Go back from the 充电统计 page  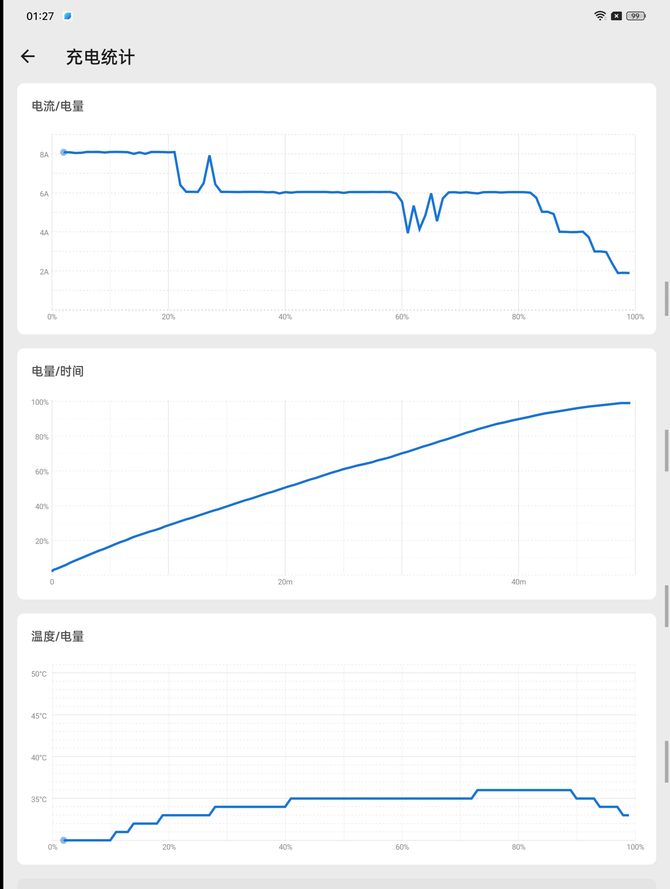point(28,57)
